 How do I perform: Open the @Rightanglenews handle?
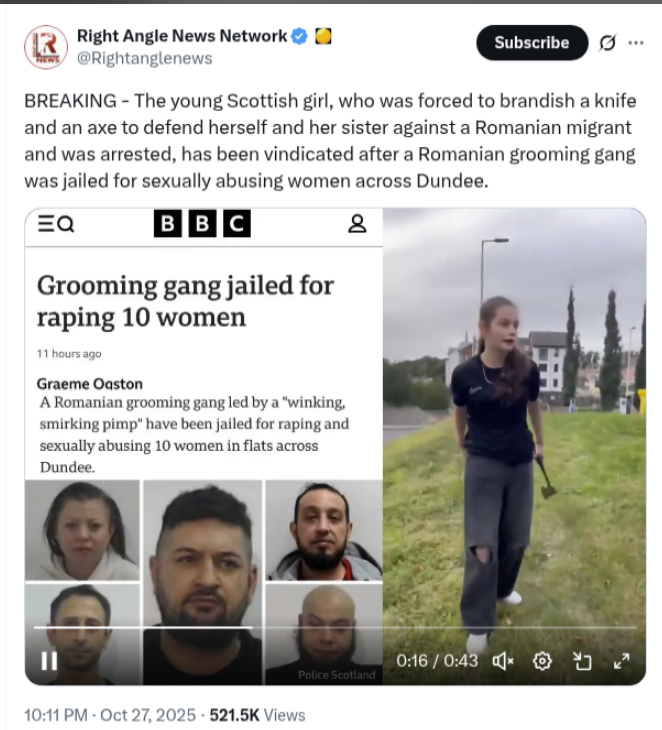(145, 59)
